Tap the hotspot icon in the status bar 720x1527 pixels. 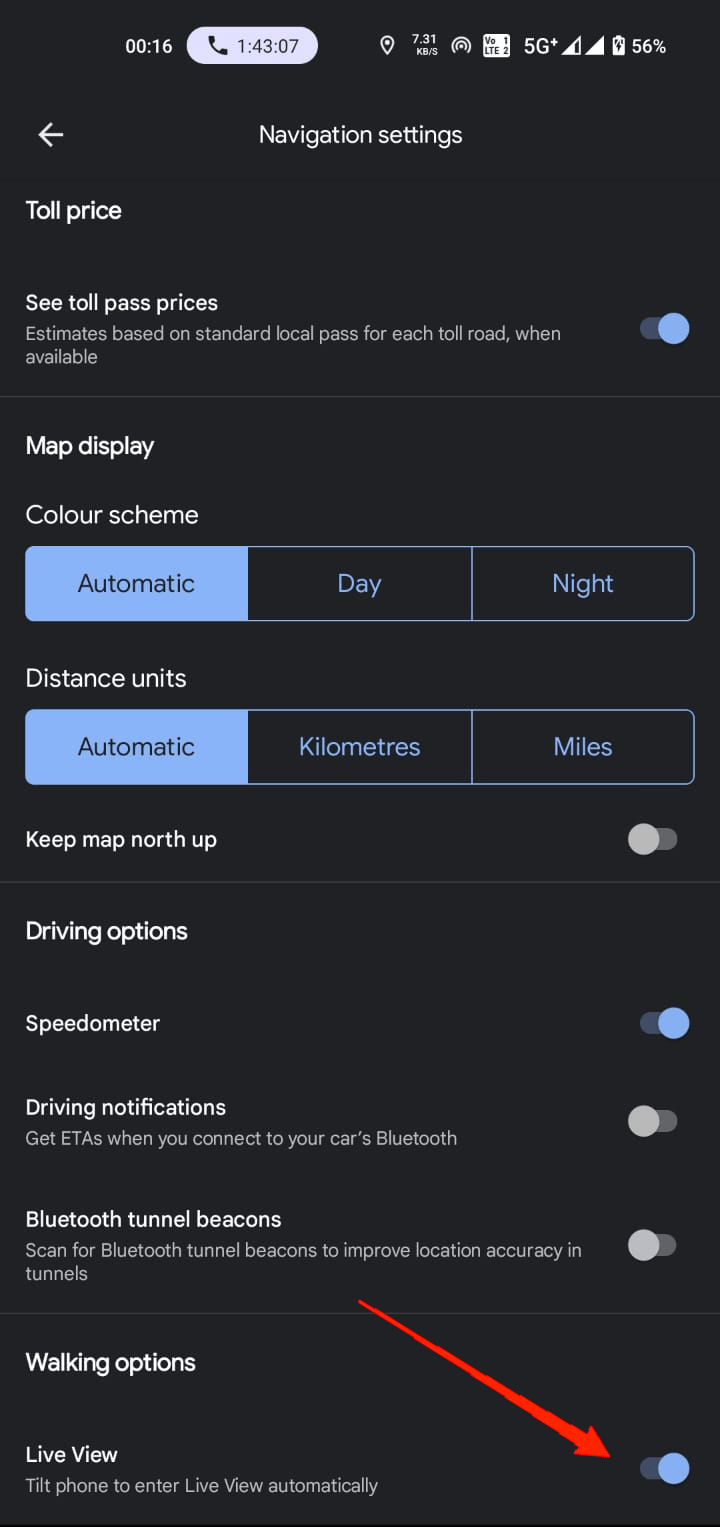[x=460, y=45]
